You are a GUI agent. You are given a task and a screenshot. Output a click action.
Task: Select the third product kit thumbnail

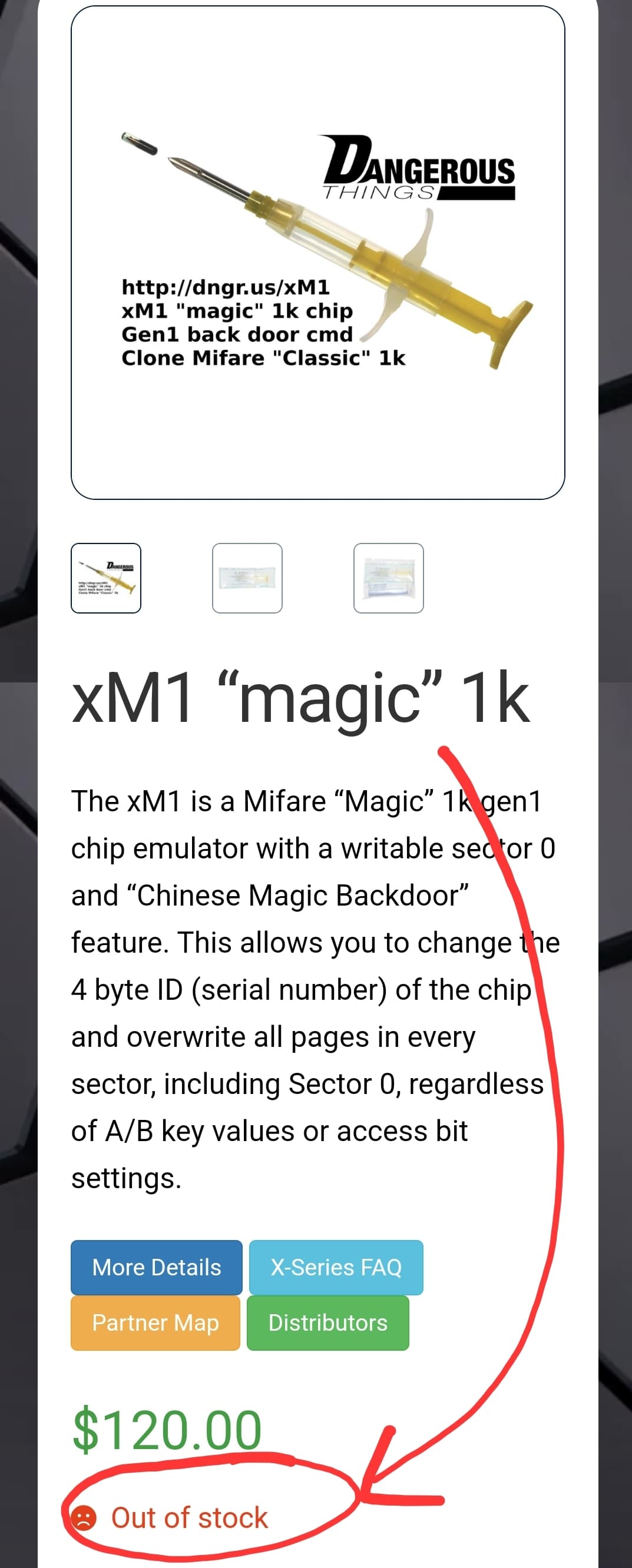coord(389,578)
